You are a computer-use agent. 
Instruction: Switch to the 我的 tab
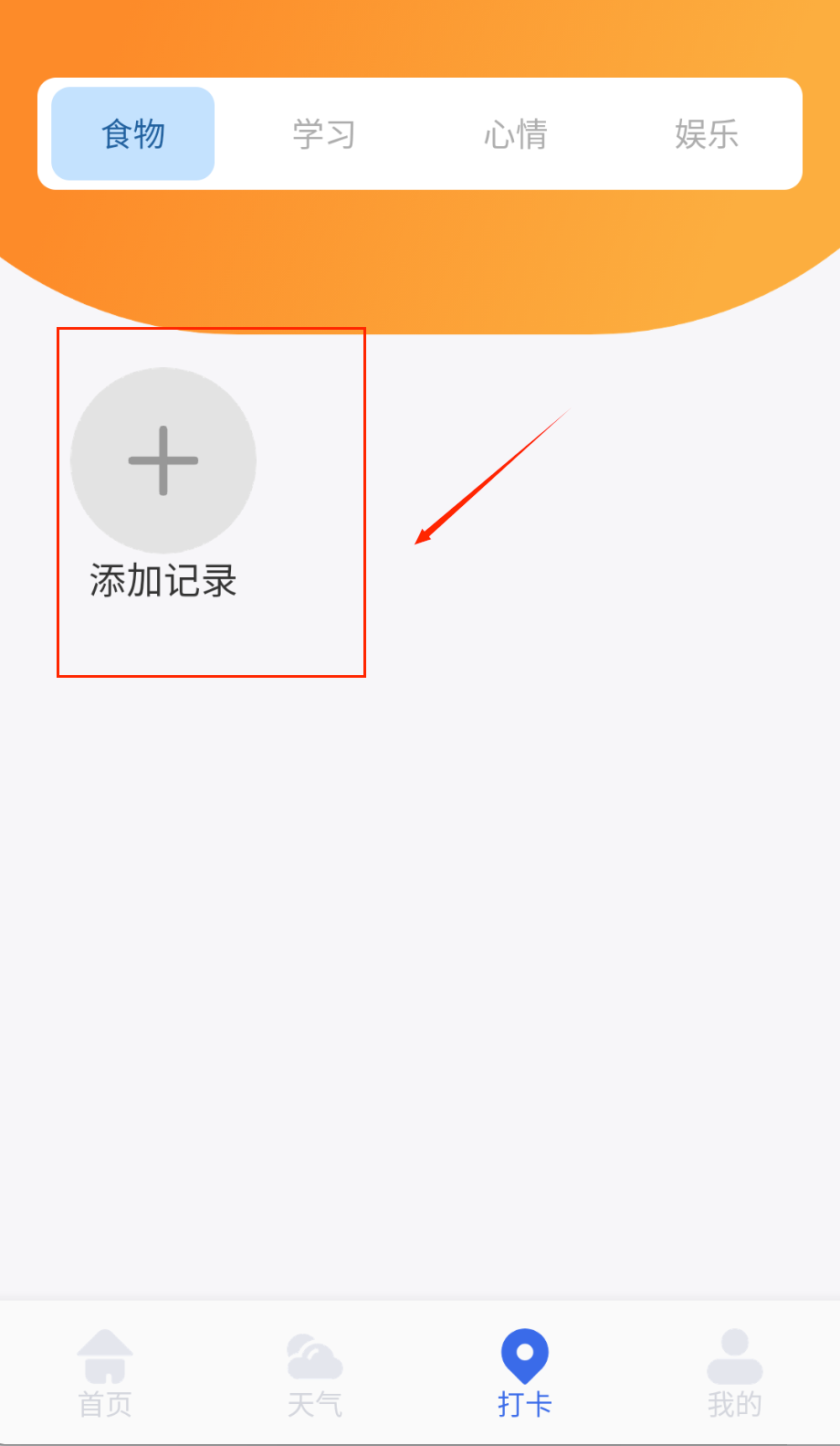click(734, 1372)
